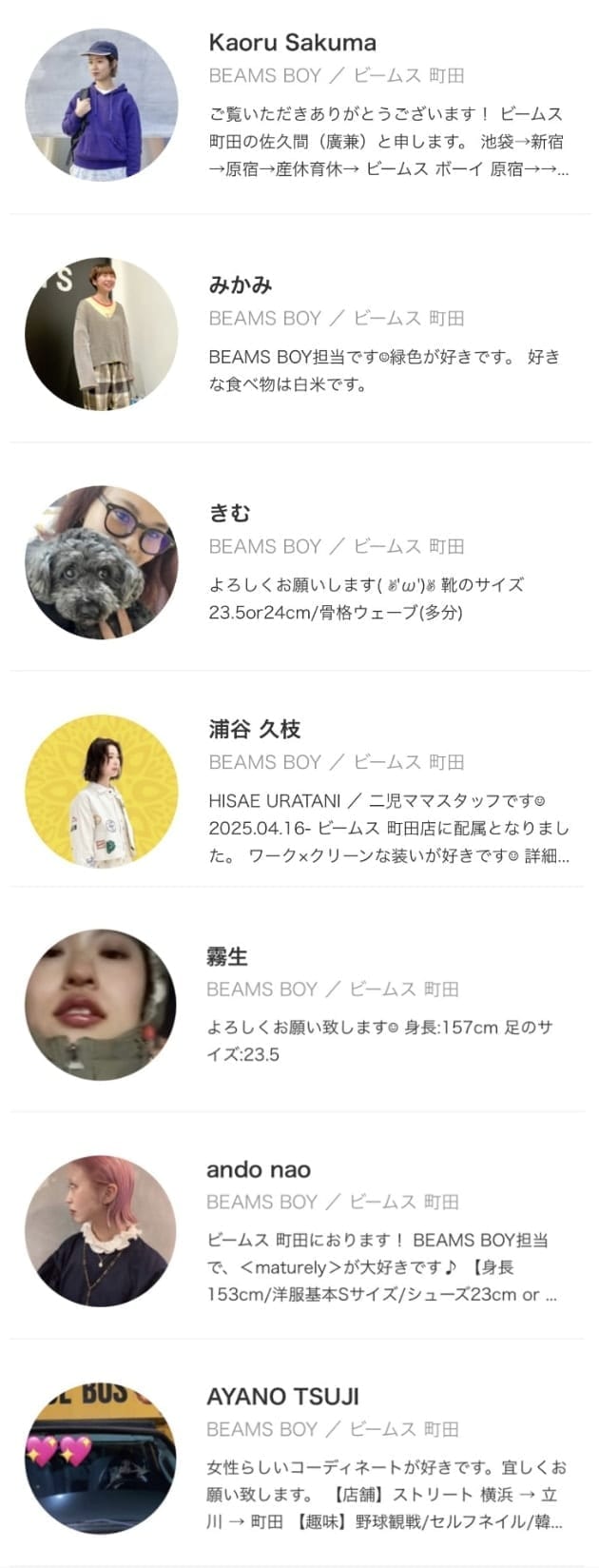The image size is (599, 1568).
Task: View ando nao's staff page
Action: (259, 1169)
